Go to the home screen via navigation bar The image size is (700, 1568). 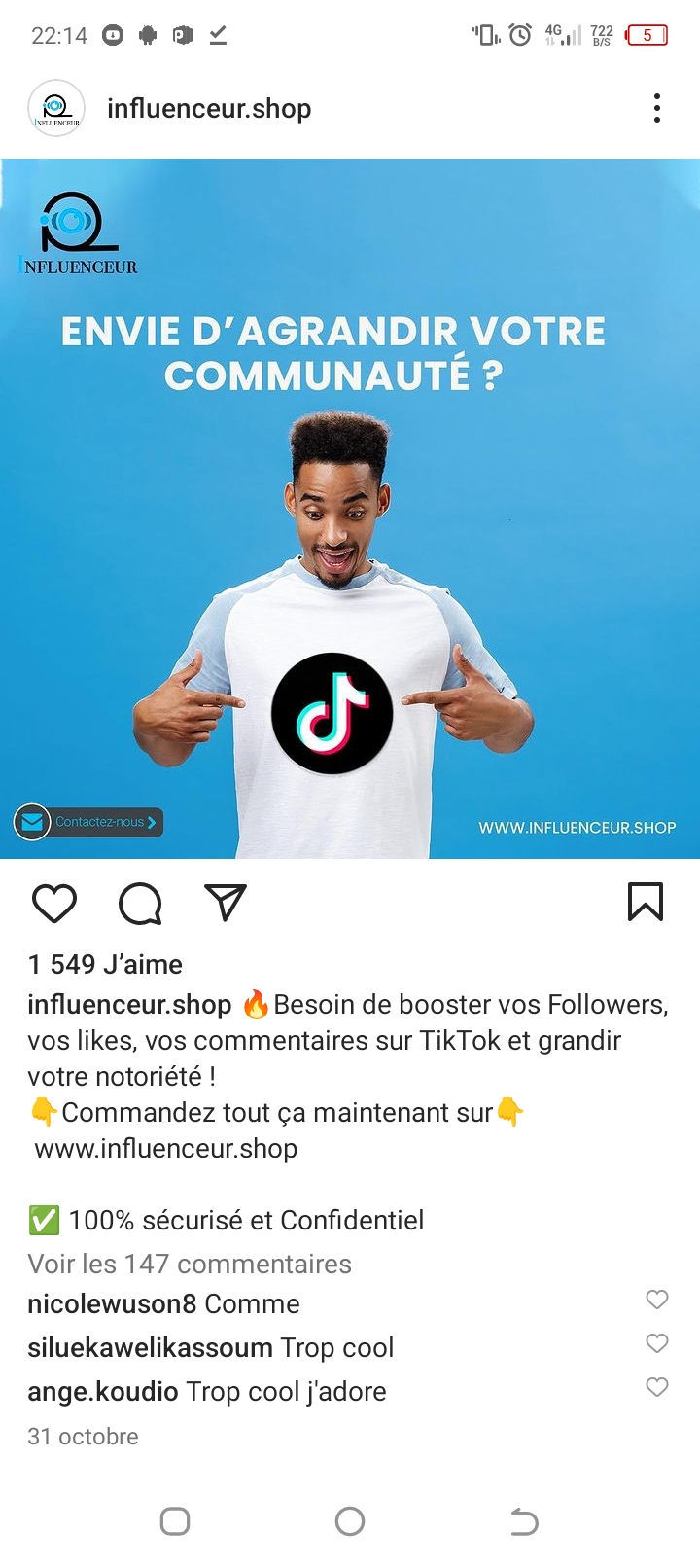pyautogui.click(x=350, y=1521)
